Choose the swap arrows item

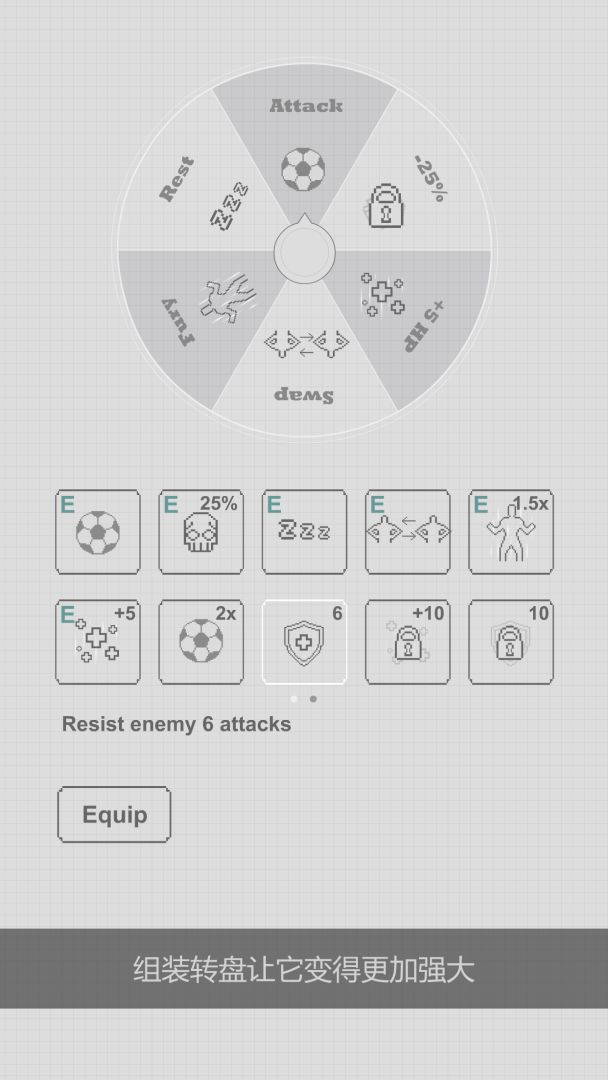(407, 532)
